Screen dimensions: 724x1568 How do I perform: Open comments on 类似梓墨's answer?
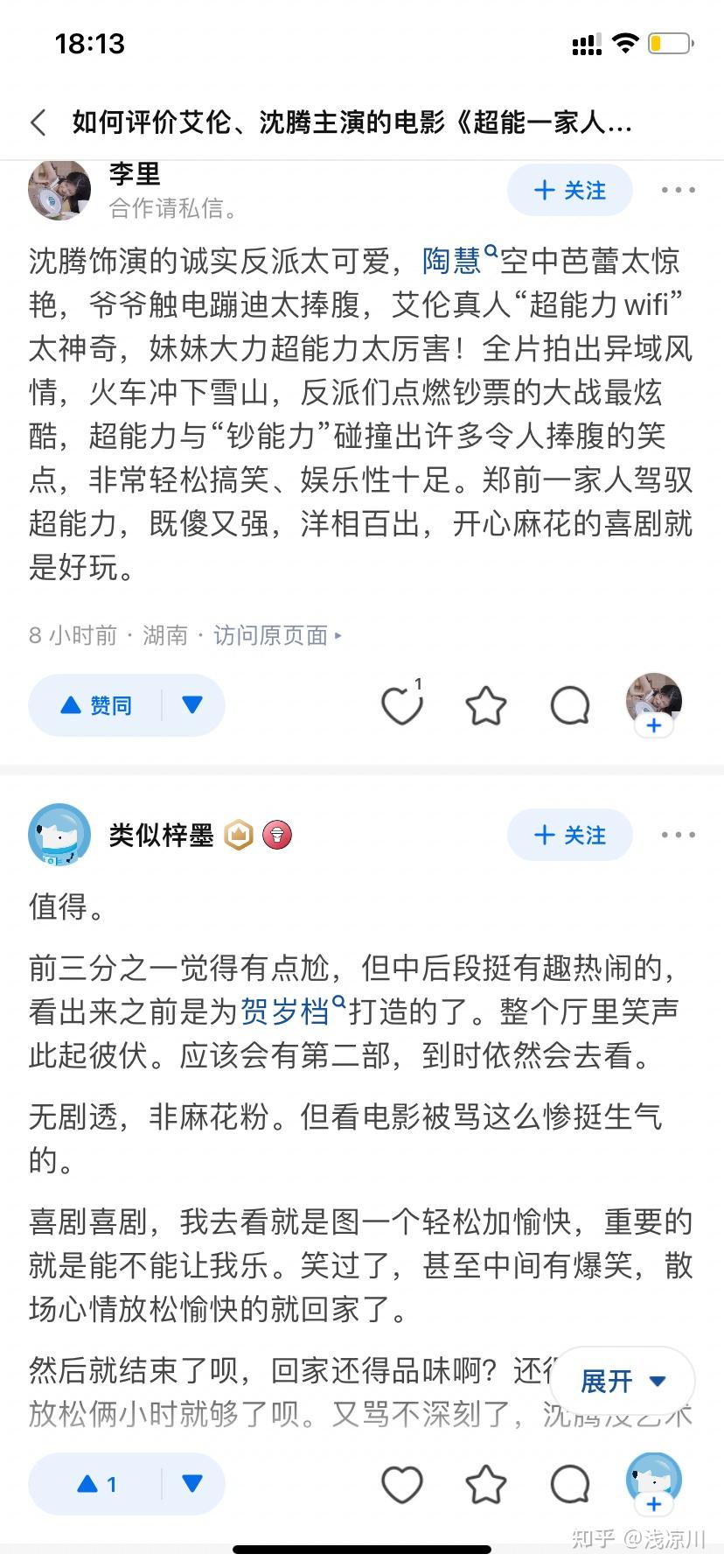(x=569, y=1484)
